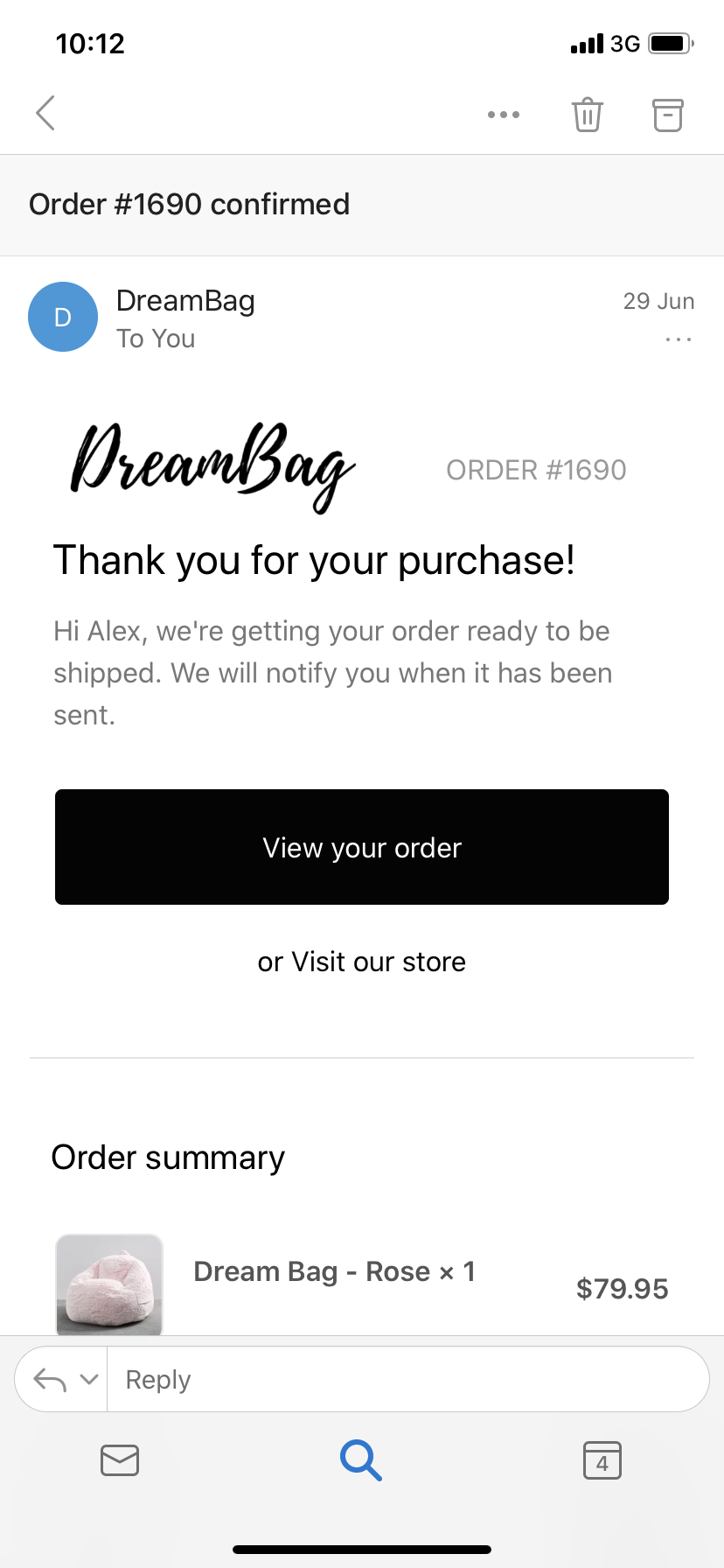
Task: Expand the reply options chevron
Action: tap(89, 1380)
